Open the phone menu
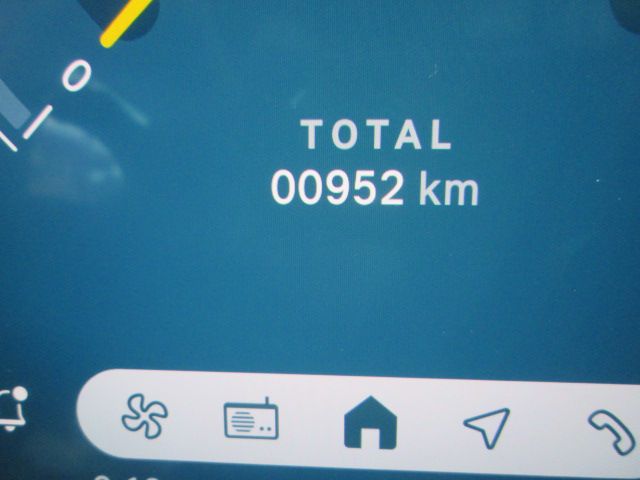 tap(608, 431)
